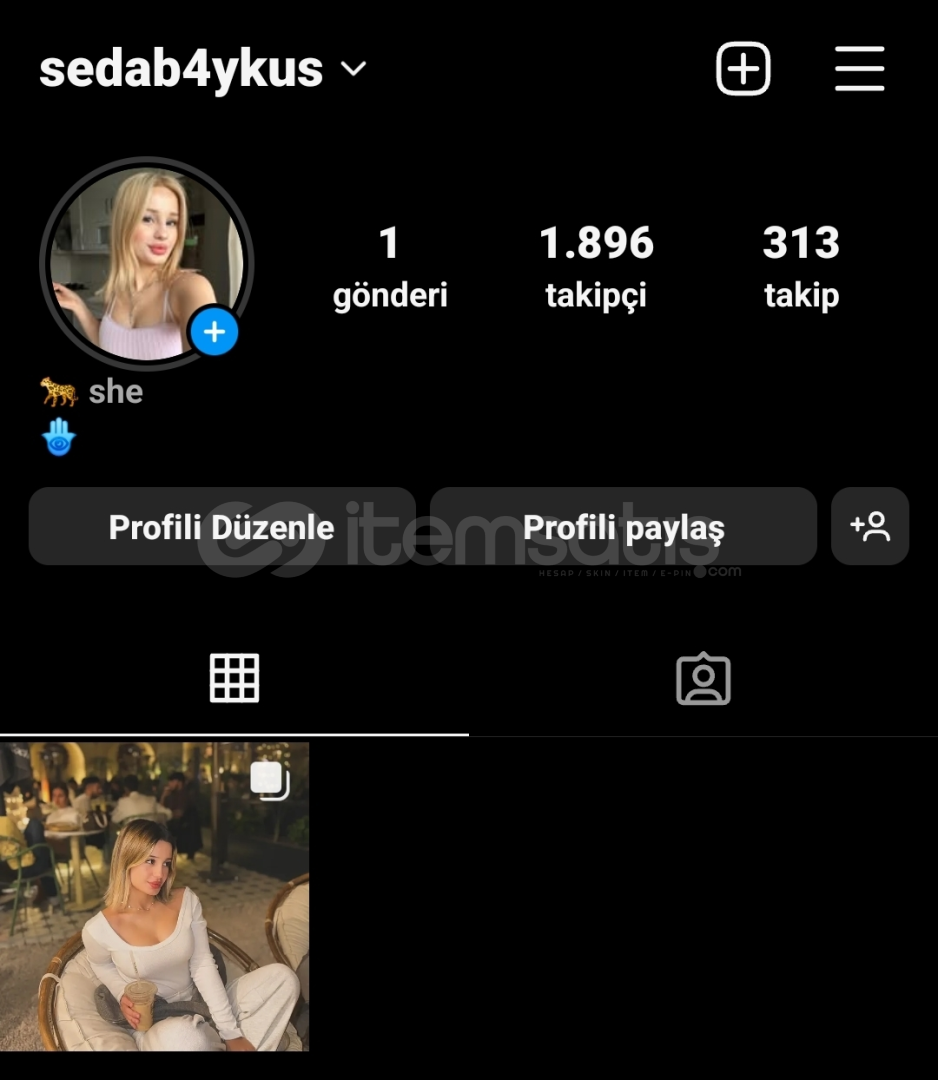Create a new post with plus icon
The width and height of the screenshot is (938, 1080).
tap(743, 70)
